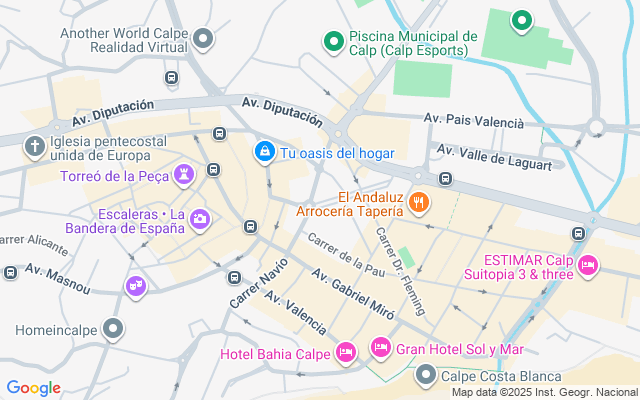Open ESTIMAR Calp Suitopia hotel marker
Image resolution: width=640 pixels, height=400 pixels.
pyautogui.click(x=588, y=264)
